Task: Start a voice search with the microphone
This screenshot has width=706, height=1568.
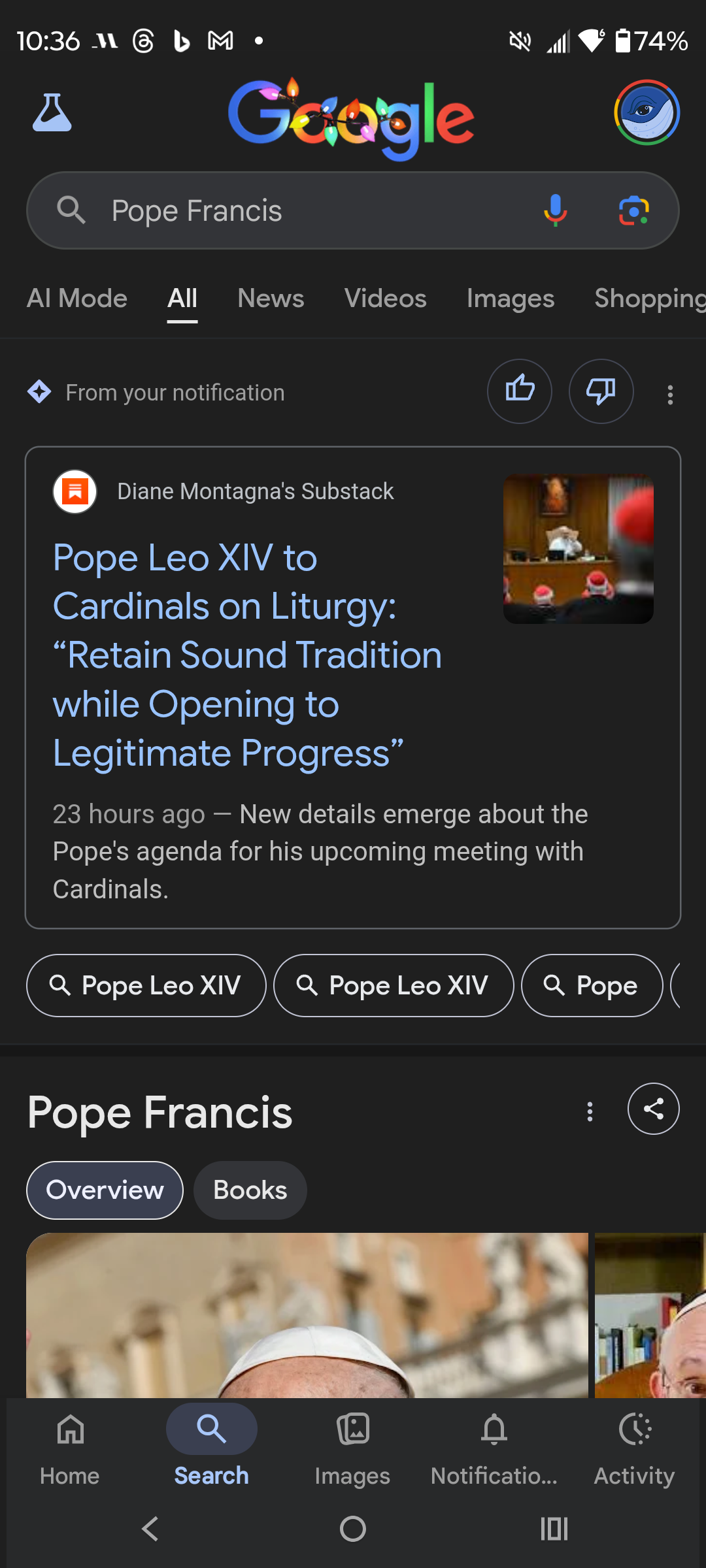Action: (x=555, y=210)
